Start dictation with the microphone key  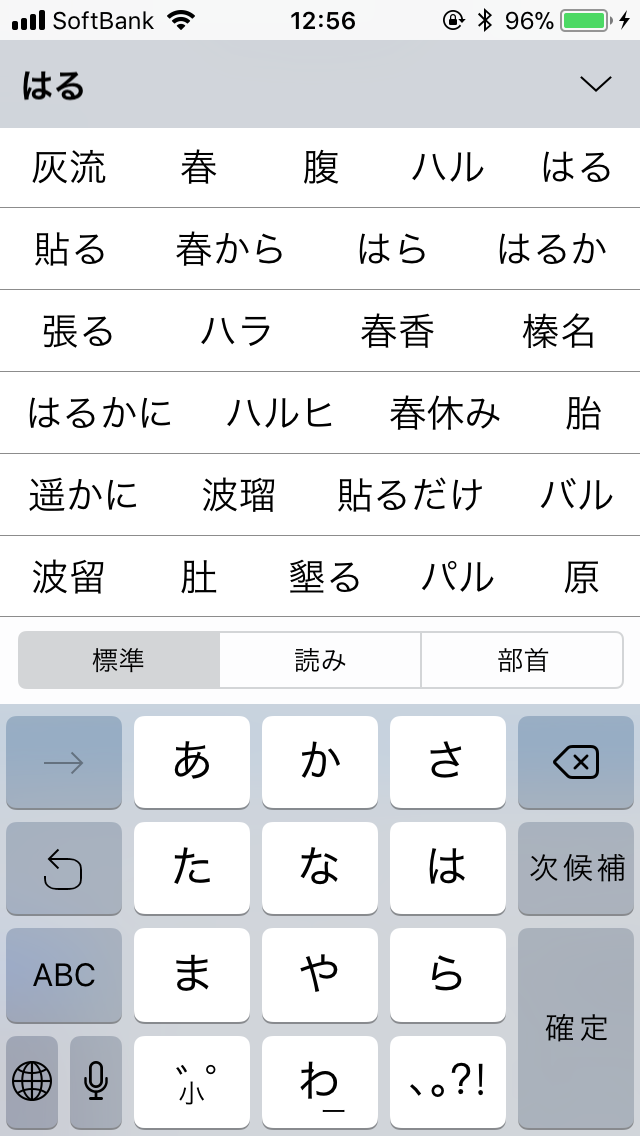pyautogui.click(x=96, y=1081)
